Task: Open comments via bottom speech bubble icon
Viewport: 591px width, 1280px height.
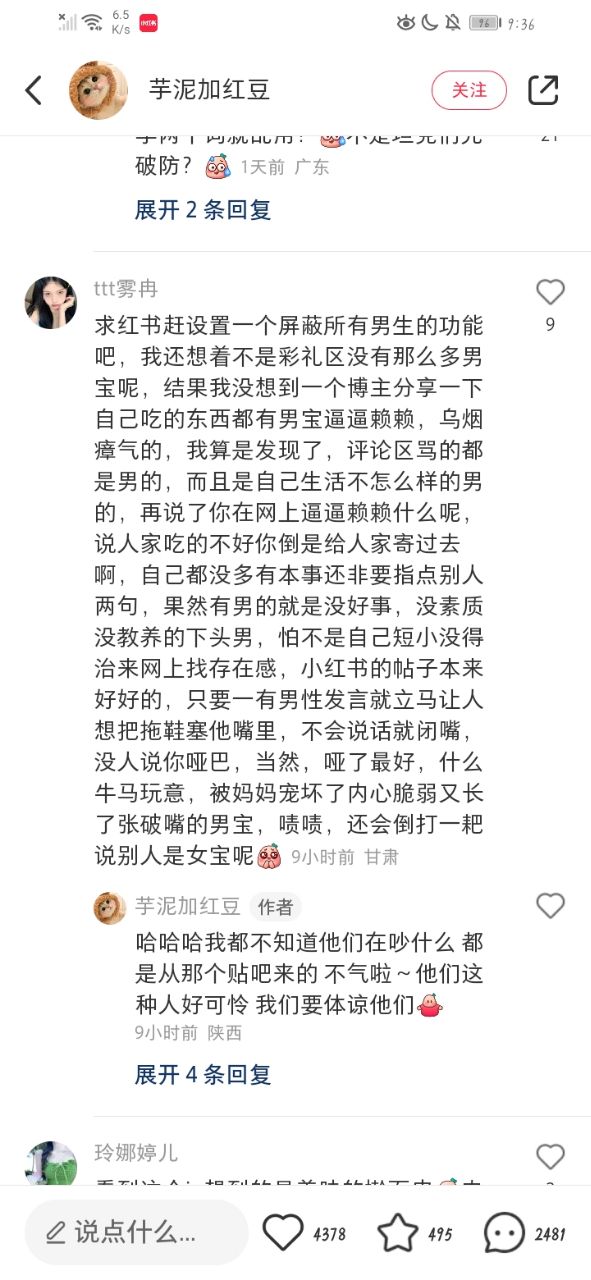Action: 503,1232
